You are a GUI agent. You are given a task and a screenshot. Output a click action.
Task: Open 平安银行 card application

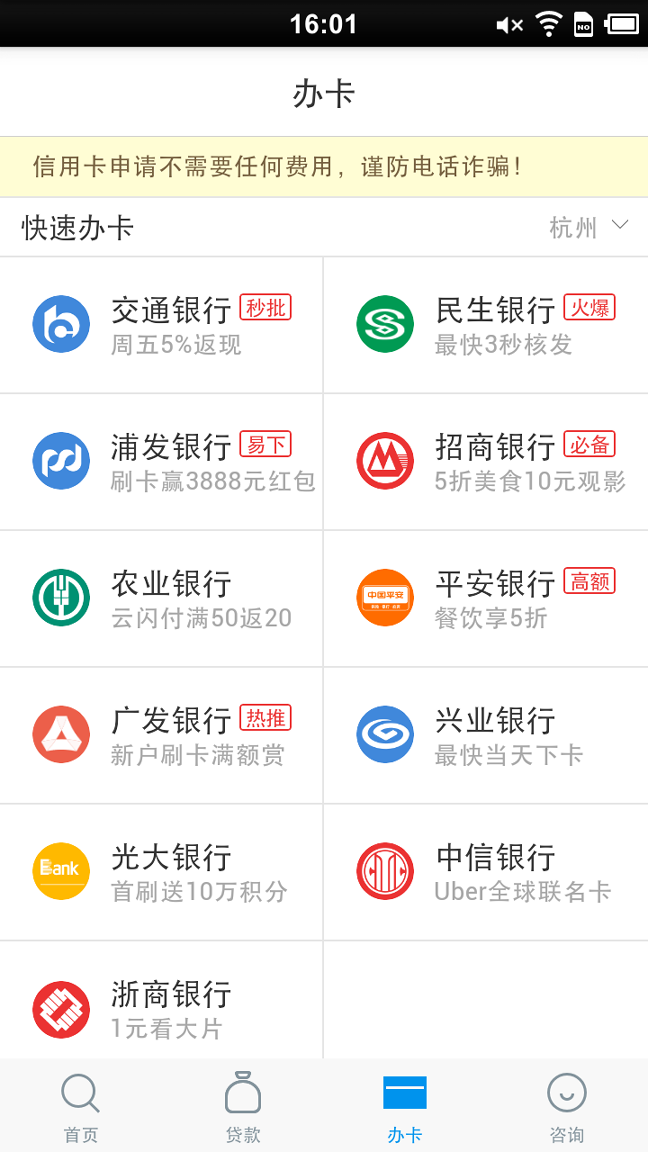pos(486,599)
